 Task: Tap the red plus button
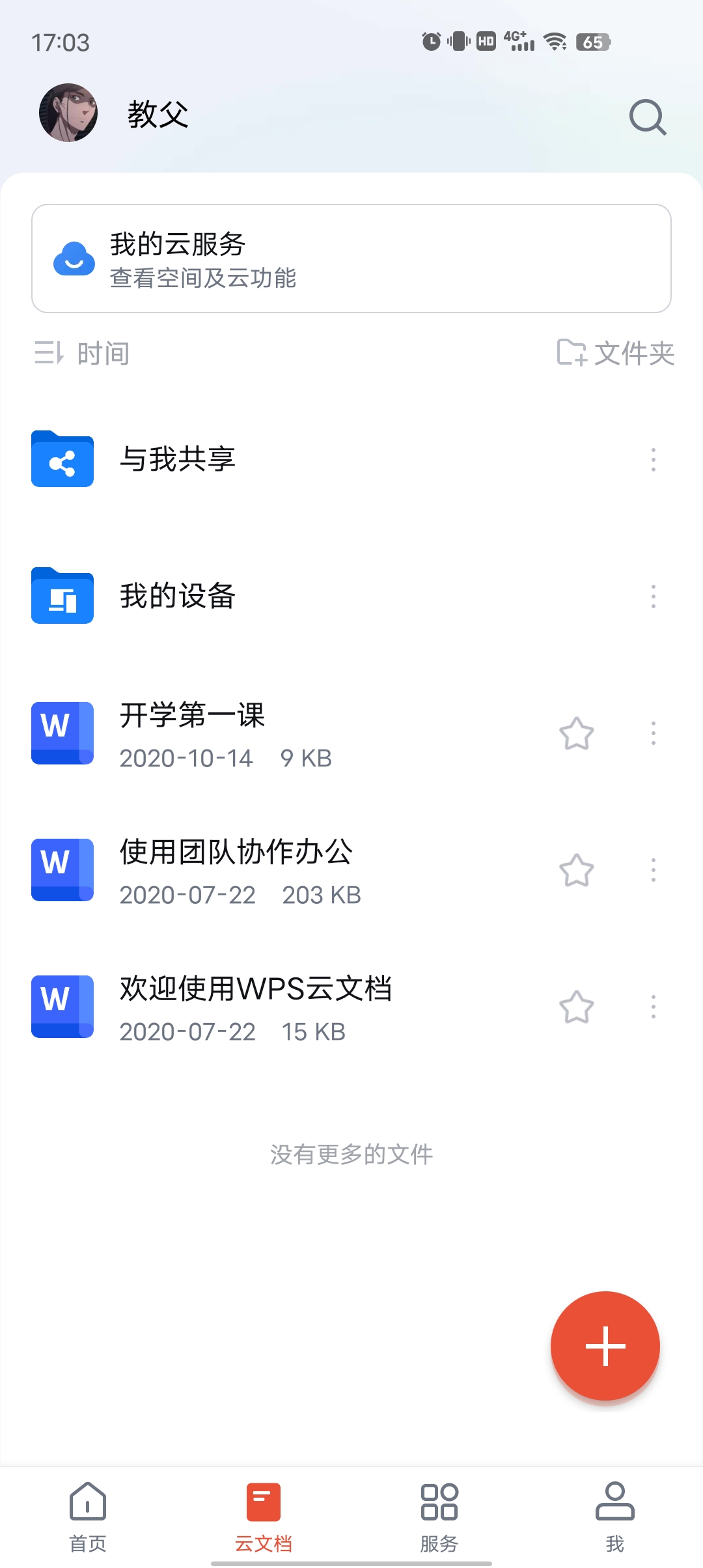point(605,1345)
